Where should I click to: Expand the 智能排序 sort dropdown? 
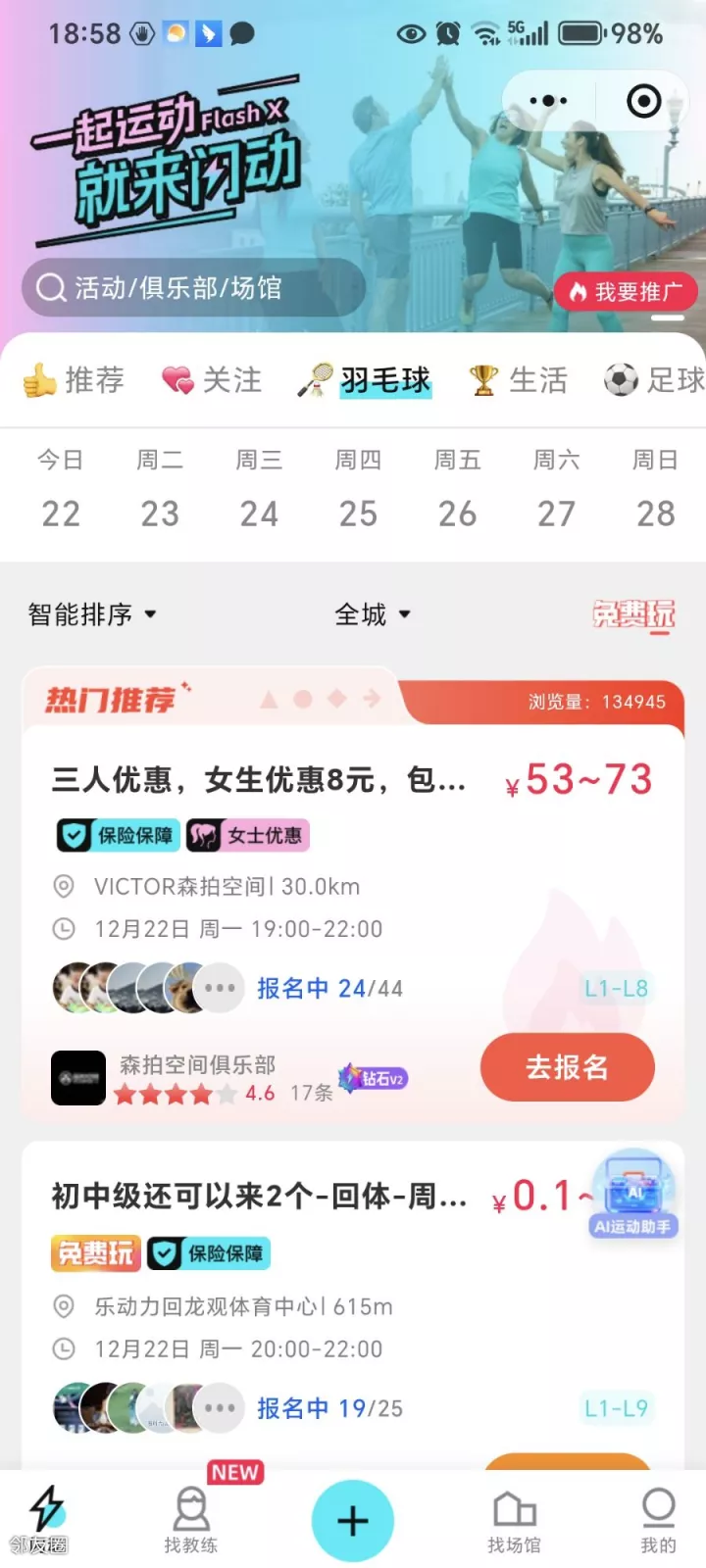click(92, 614)
